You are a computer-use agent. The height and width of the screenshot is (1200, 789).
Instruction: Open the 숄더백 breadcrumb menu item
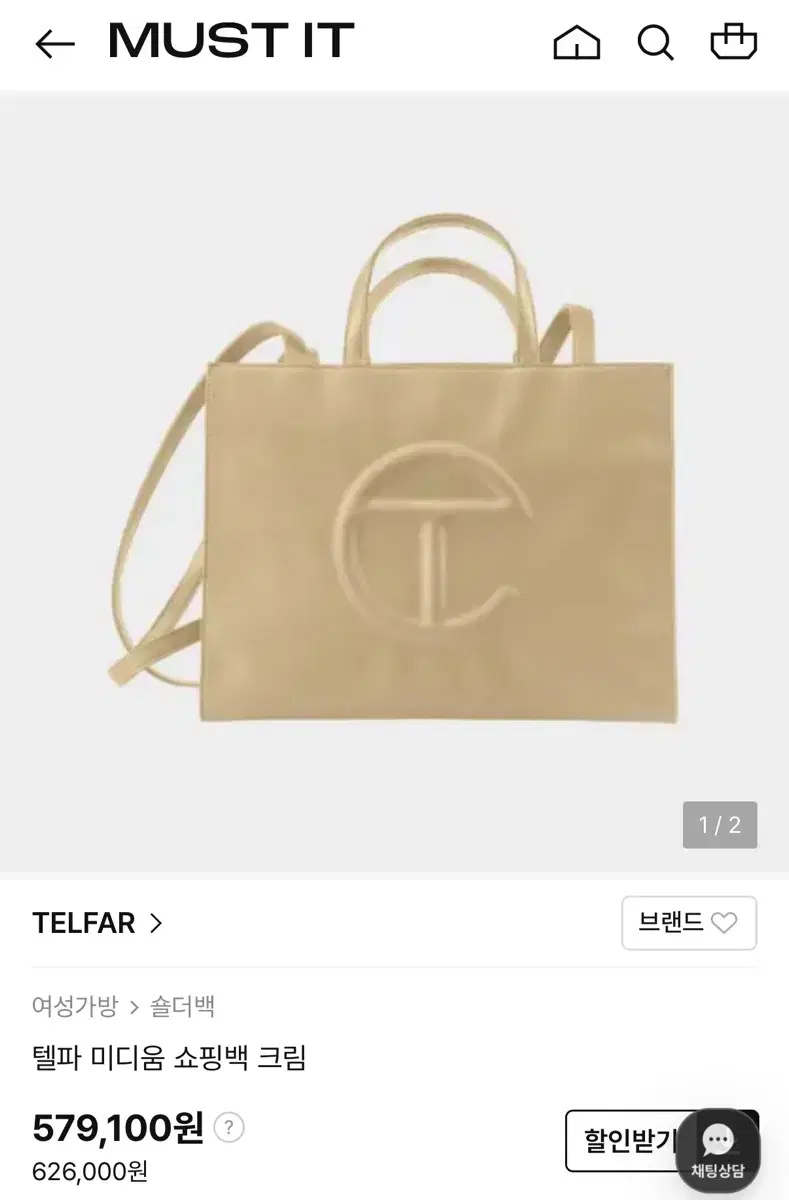click(183, 1008)
